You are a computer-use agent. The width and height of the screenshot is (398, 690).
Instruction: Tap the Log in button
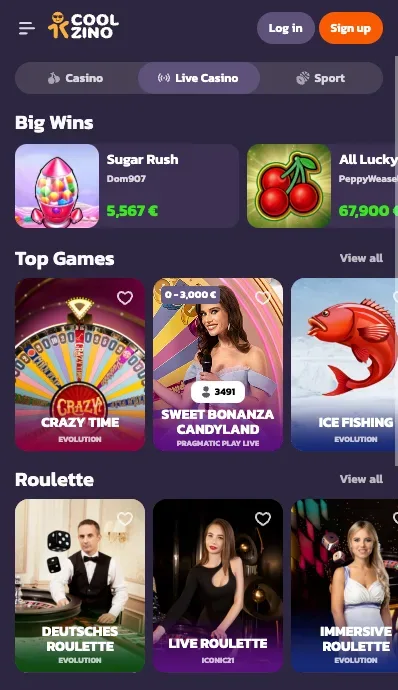pos(286,28)
